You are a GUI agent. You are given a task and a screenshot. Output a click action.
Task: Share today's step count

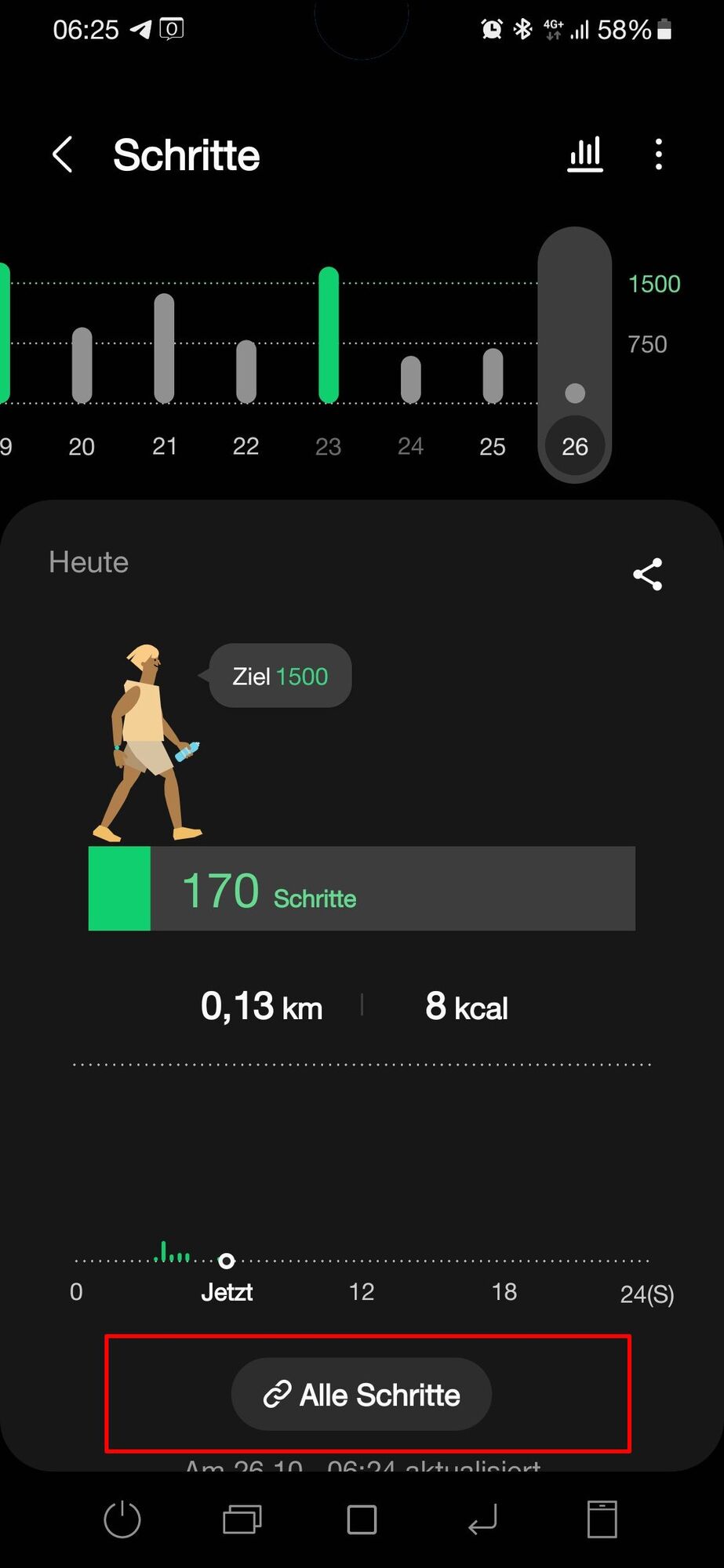[647, 575]
